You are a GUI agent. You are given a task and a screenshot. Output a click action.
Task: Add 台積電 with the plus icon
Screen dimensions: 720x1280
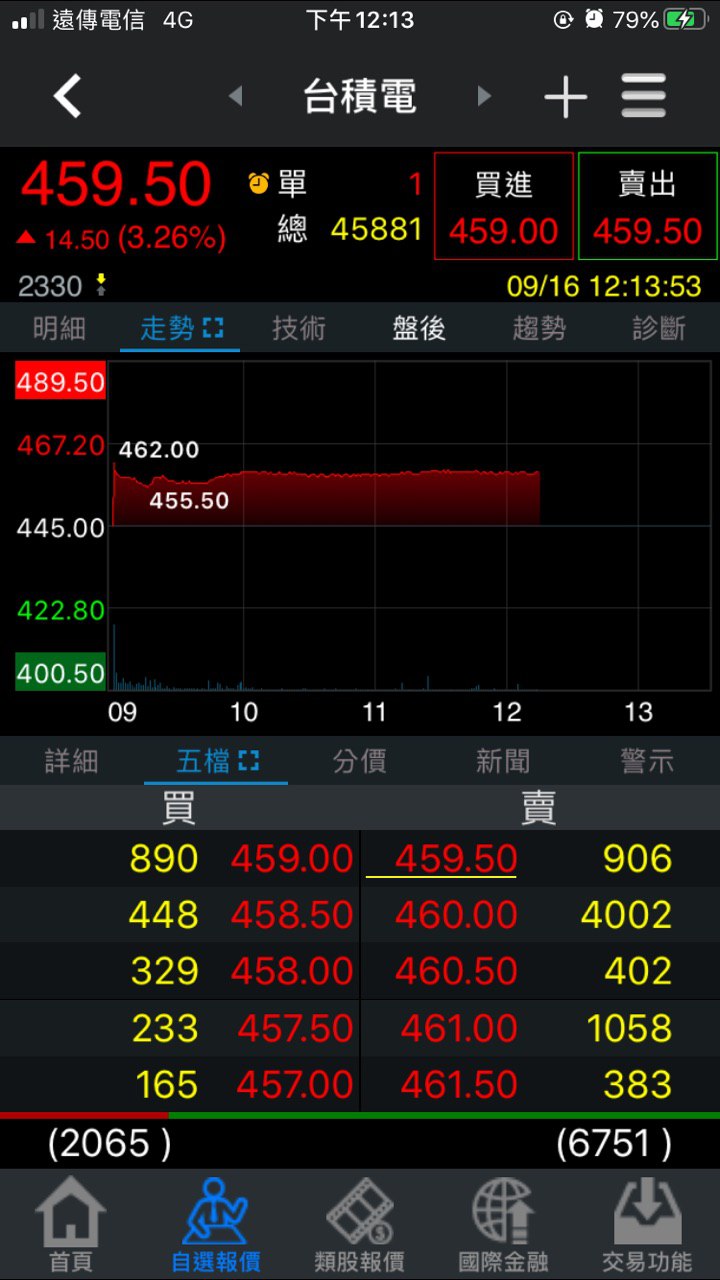(565, 97)
